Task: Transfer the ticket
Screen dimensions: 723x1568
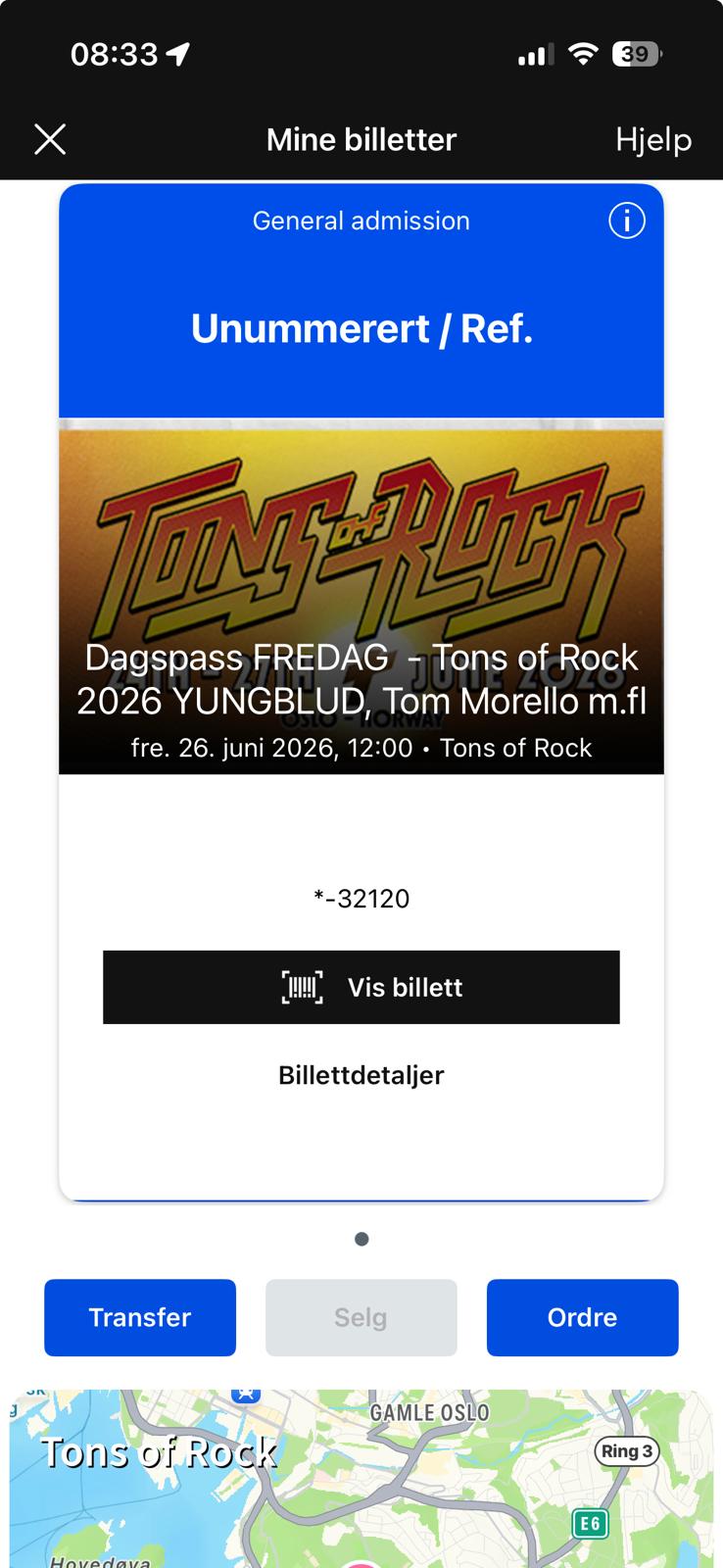Action: [x=140, y=1317]
